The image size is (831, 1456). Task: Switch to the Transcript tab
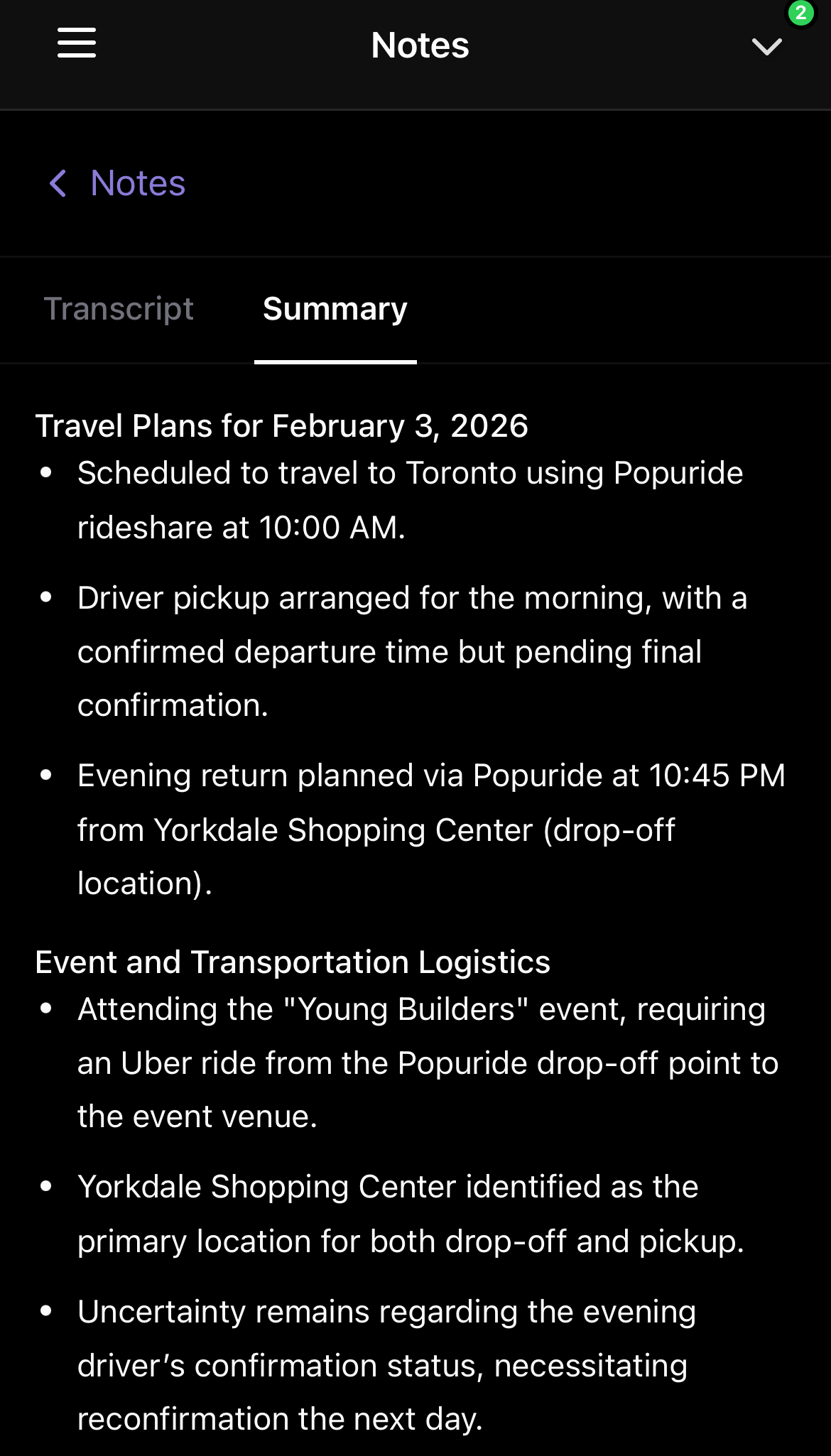point(119,309)
